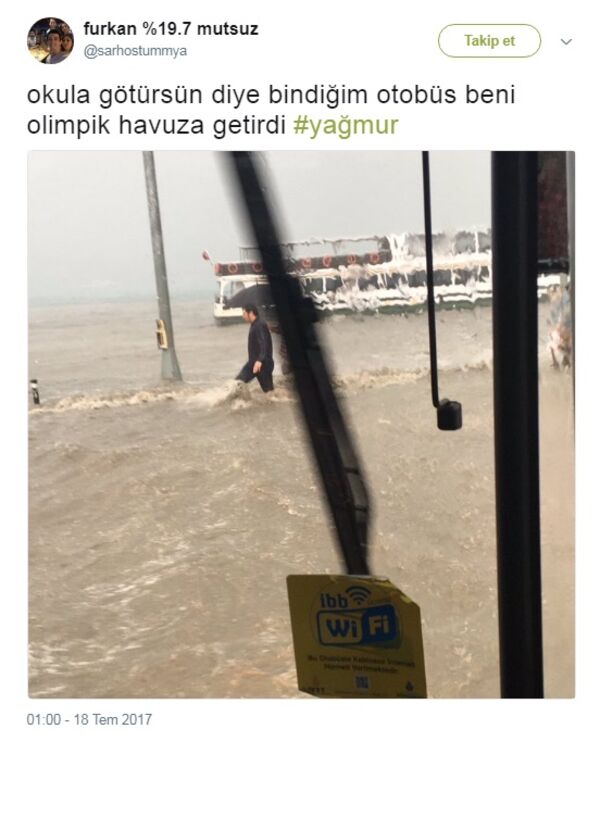Open the 18 Tem 2017 timestamp link

click(89, 719)
